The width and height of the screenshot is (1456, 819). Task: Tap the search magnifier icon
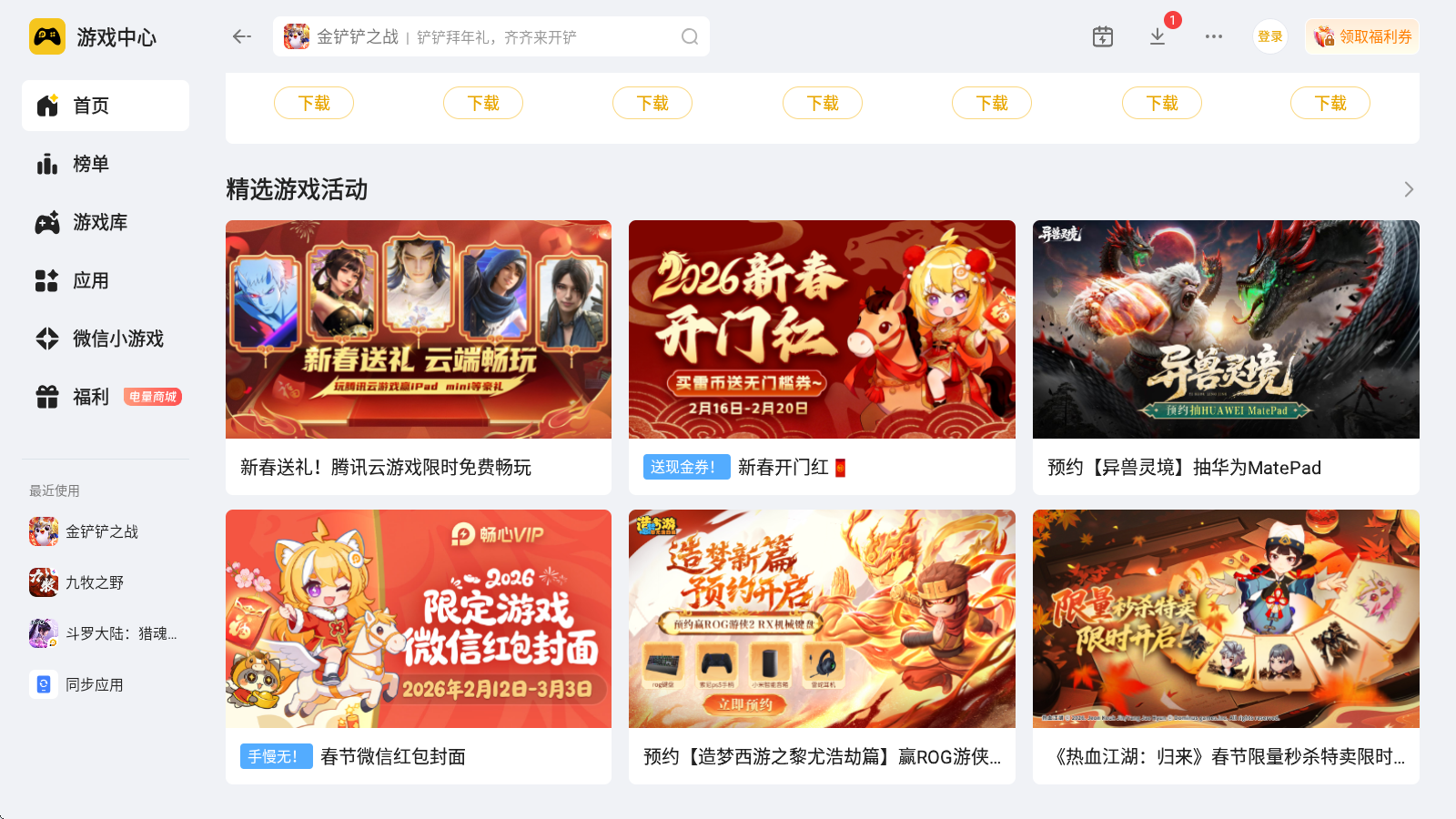pyautogui.click(x=690, y=36)
